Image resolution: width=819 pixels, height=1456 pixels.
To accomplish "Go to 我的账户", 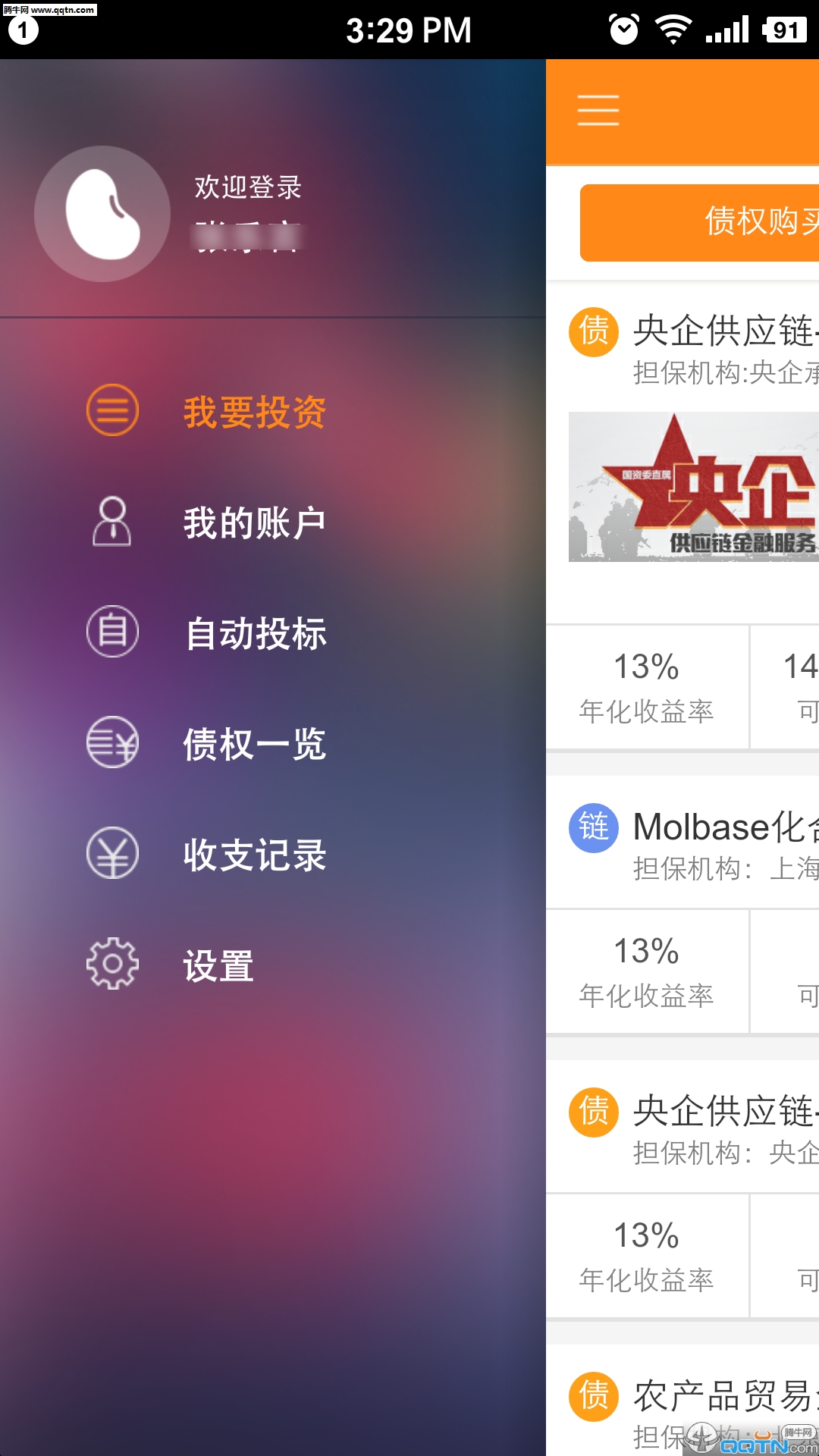I will (253, 523).
